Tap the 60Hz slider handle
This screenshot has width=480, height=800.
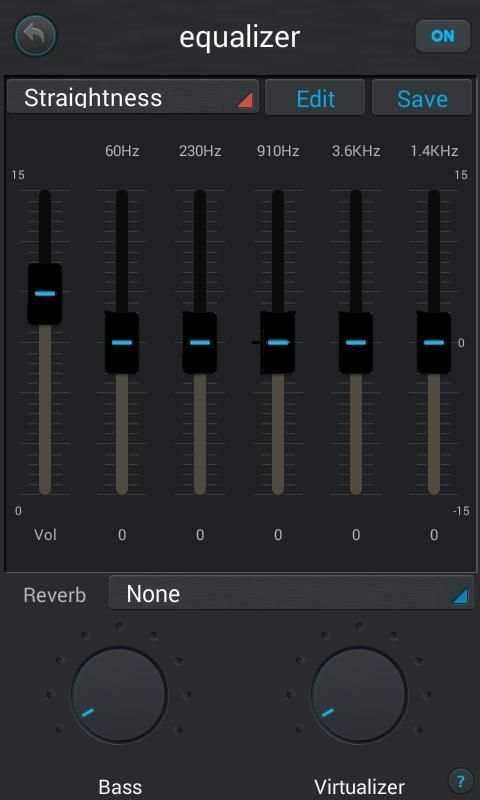pos(122,342)
